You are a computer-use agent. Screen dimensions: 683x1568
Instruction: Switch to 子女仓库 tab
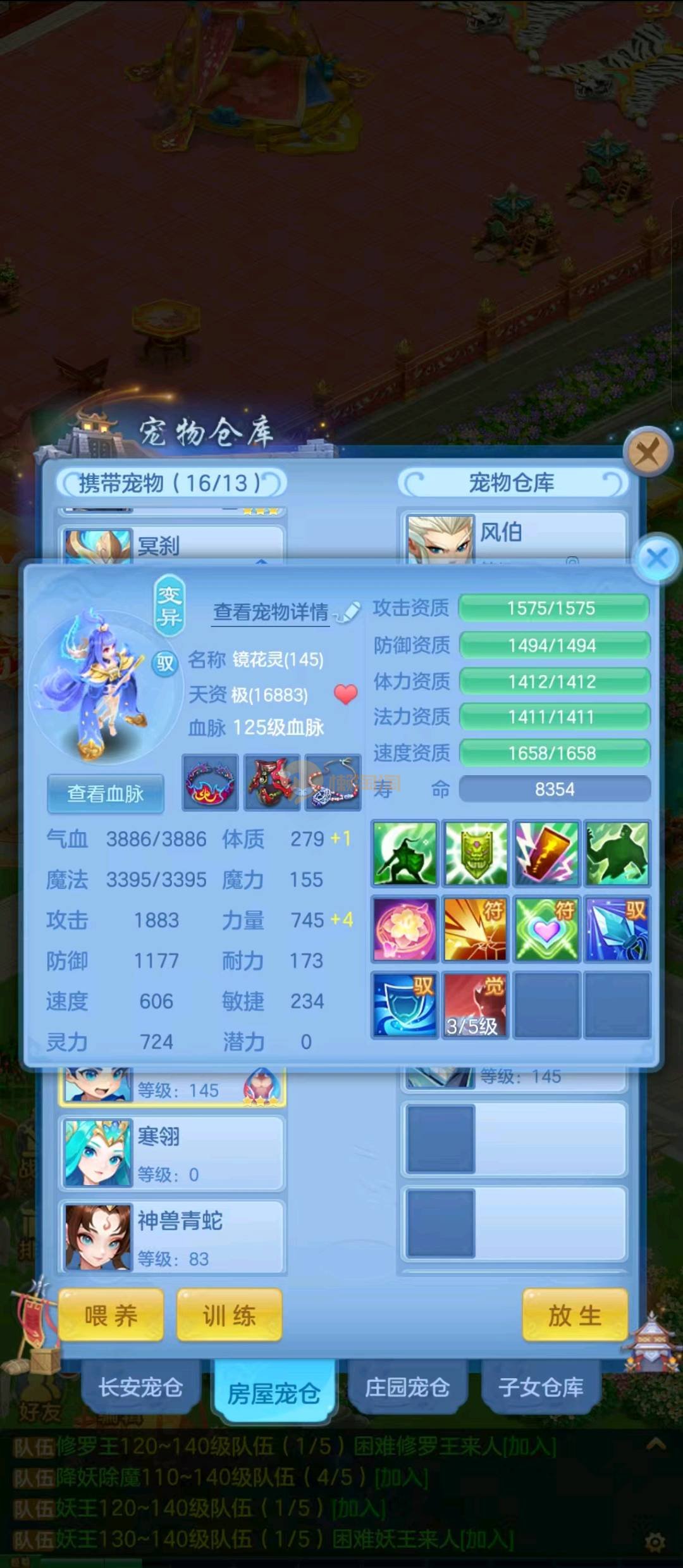[541, 1387]
